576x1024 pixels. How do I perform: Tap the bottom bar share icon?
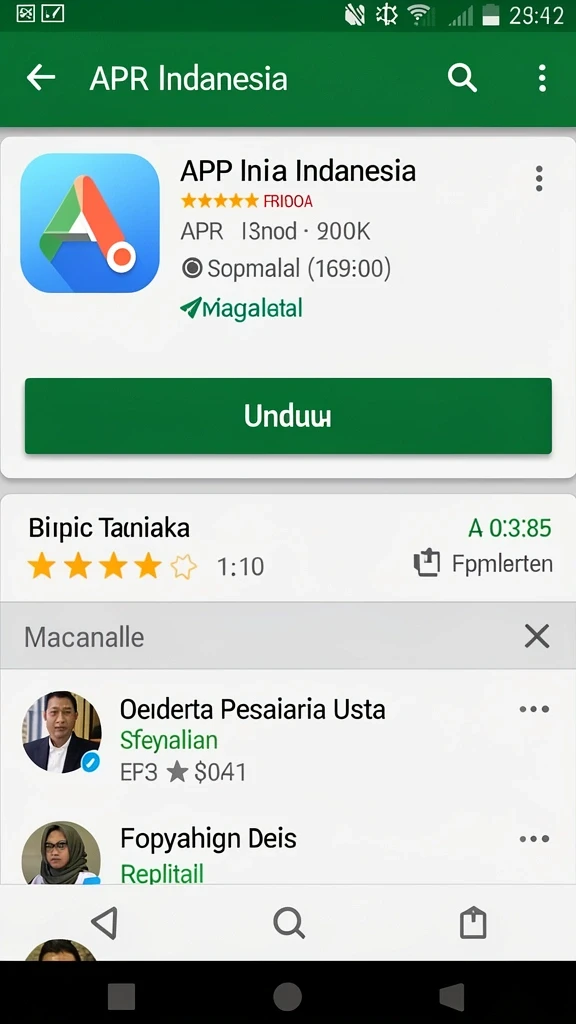point(473,923)
